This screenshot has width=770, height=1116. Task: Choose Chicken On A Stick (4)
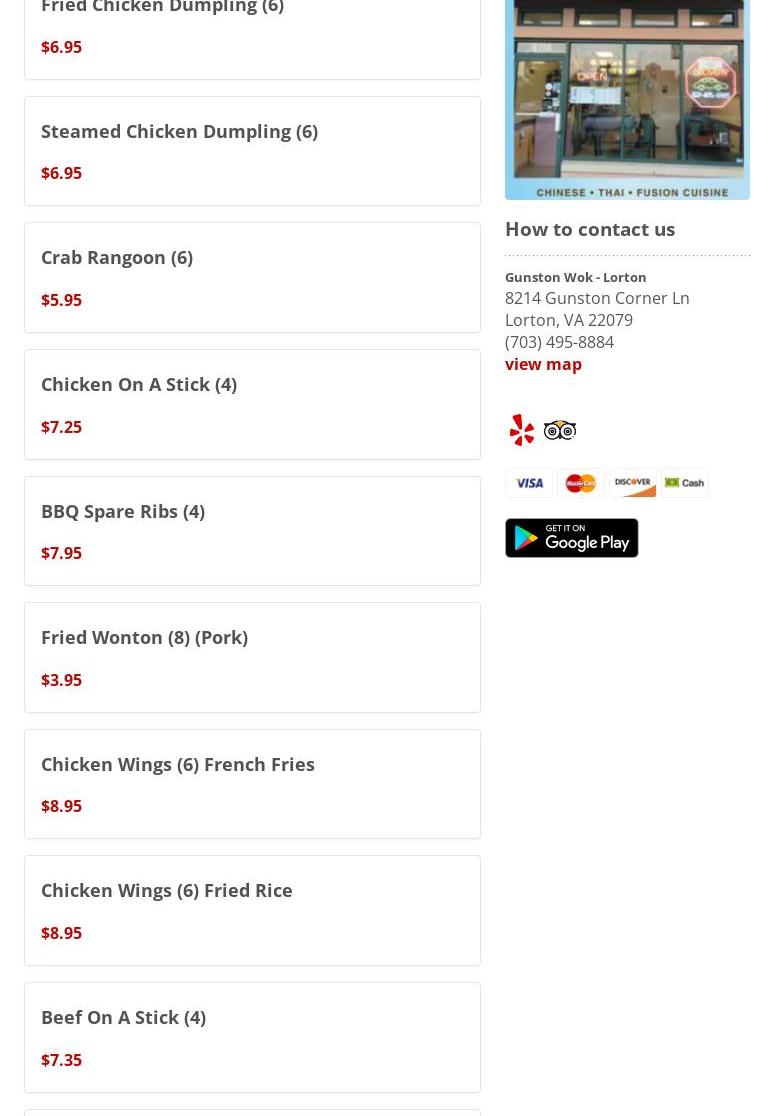[139, 385]
